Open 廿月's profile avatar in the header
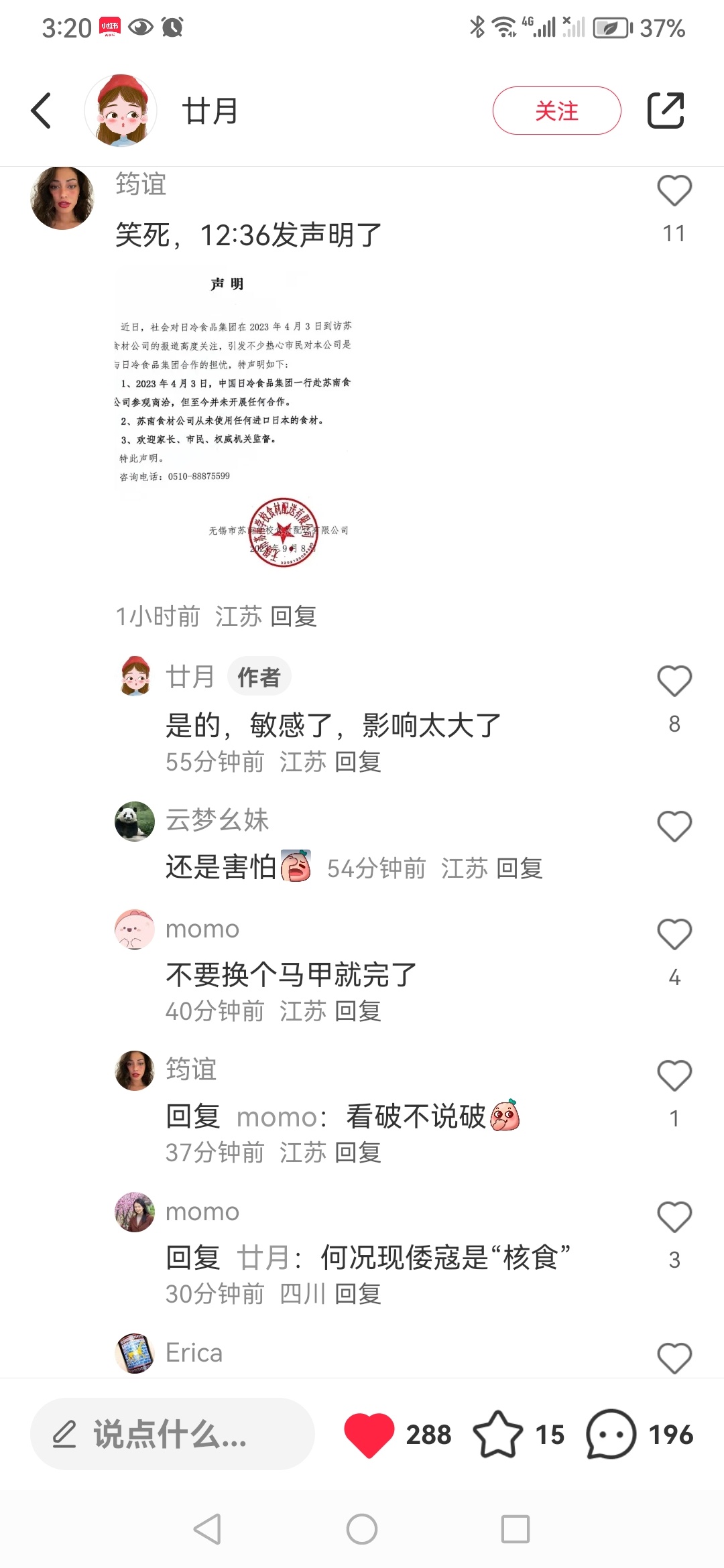Viewport: 724px width, 1568px height. point(121,111)
